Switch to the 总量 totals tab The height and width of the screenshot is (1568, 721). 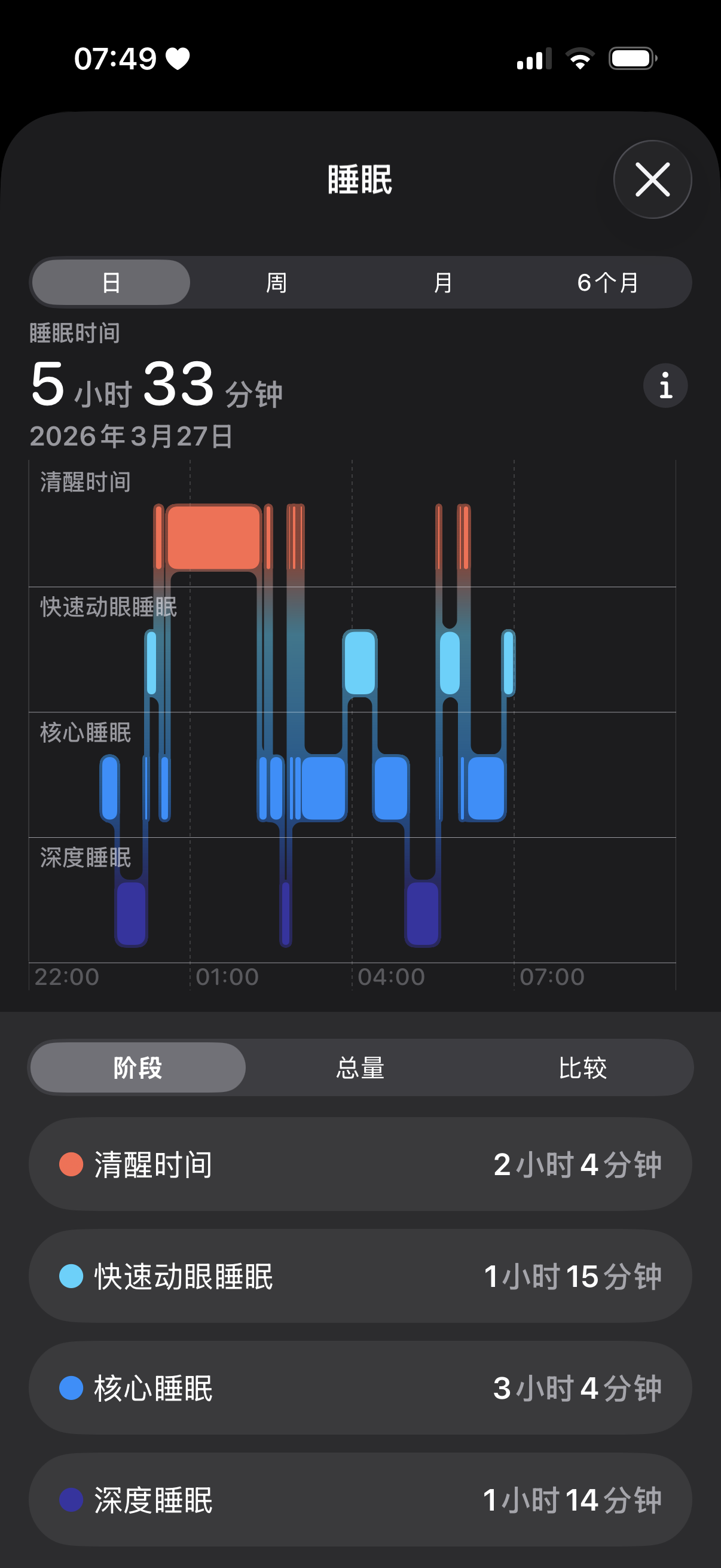(360, 1067)
